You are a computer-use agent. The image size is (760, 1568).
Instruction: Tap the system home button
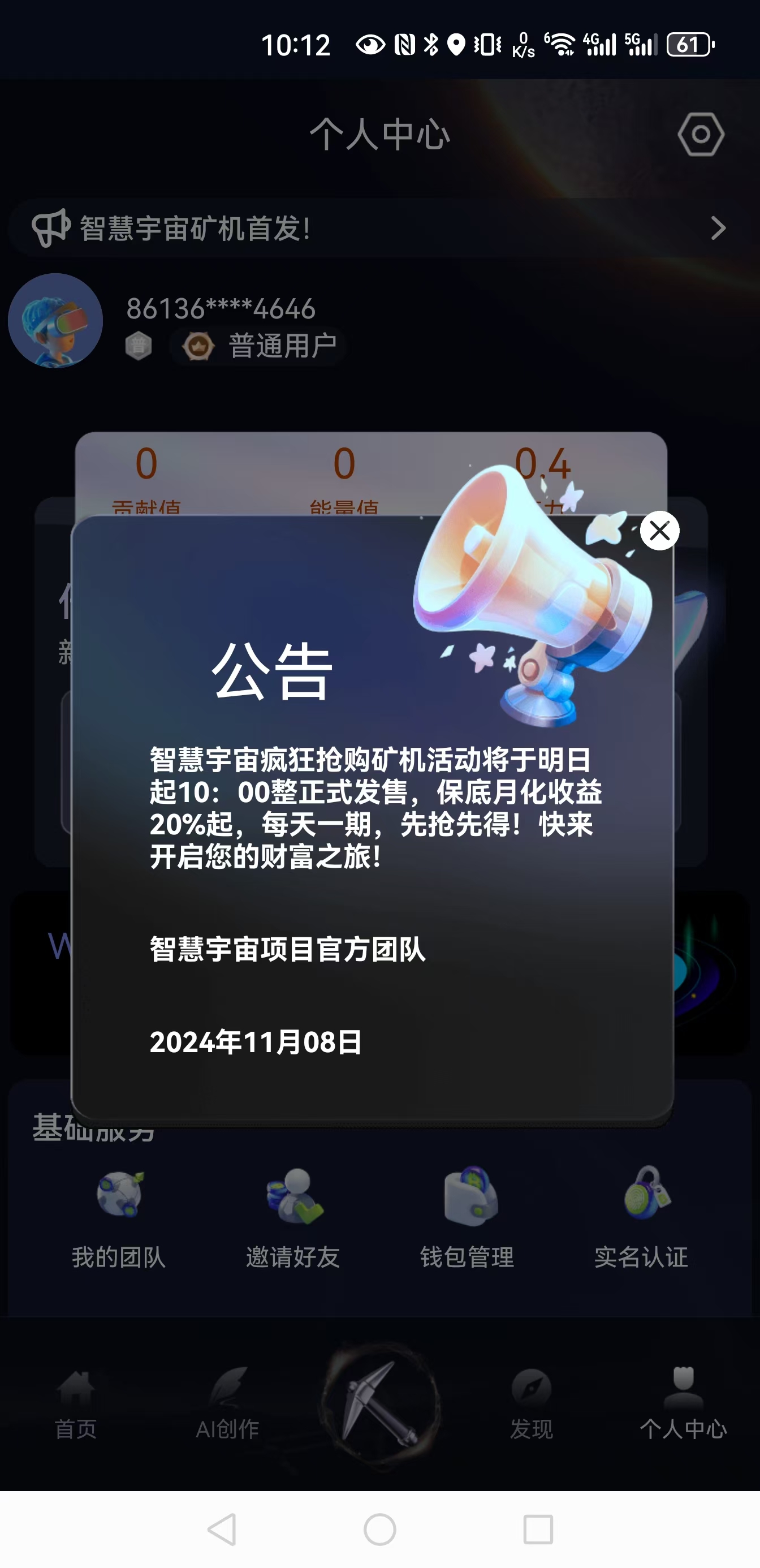pos(379,1529)
